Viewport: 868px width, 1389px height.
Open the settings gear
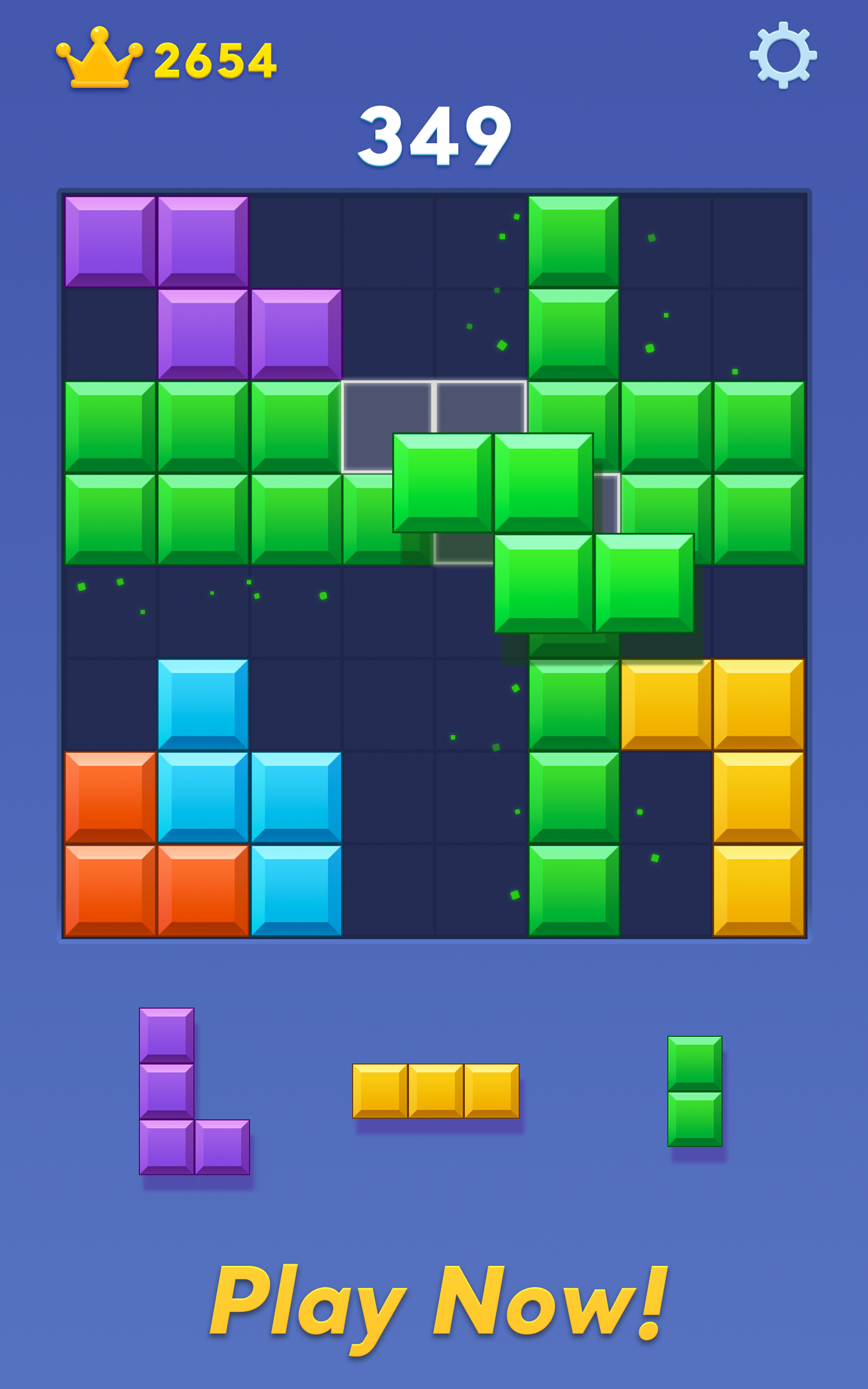click(783, 56)
